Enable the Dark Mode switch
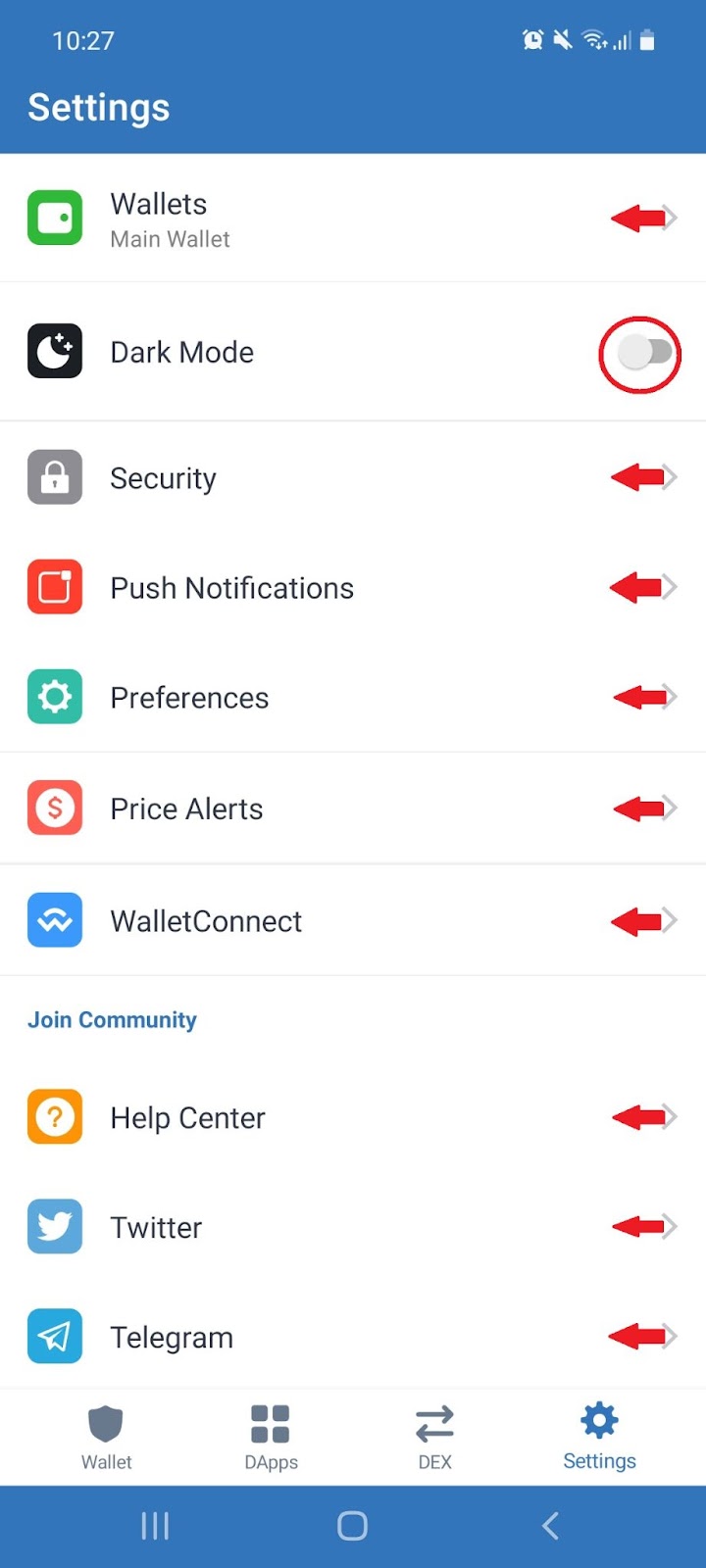The height and width of the screenshot is (1568, 706). (645, 353)
